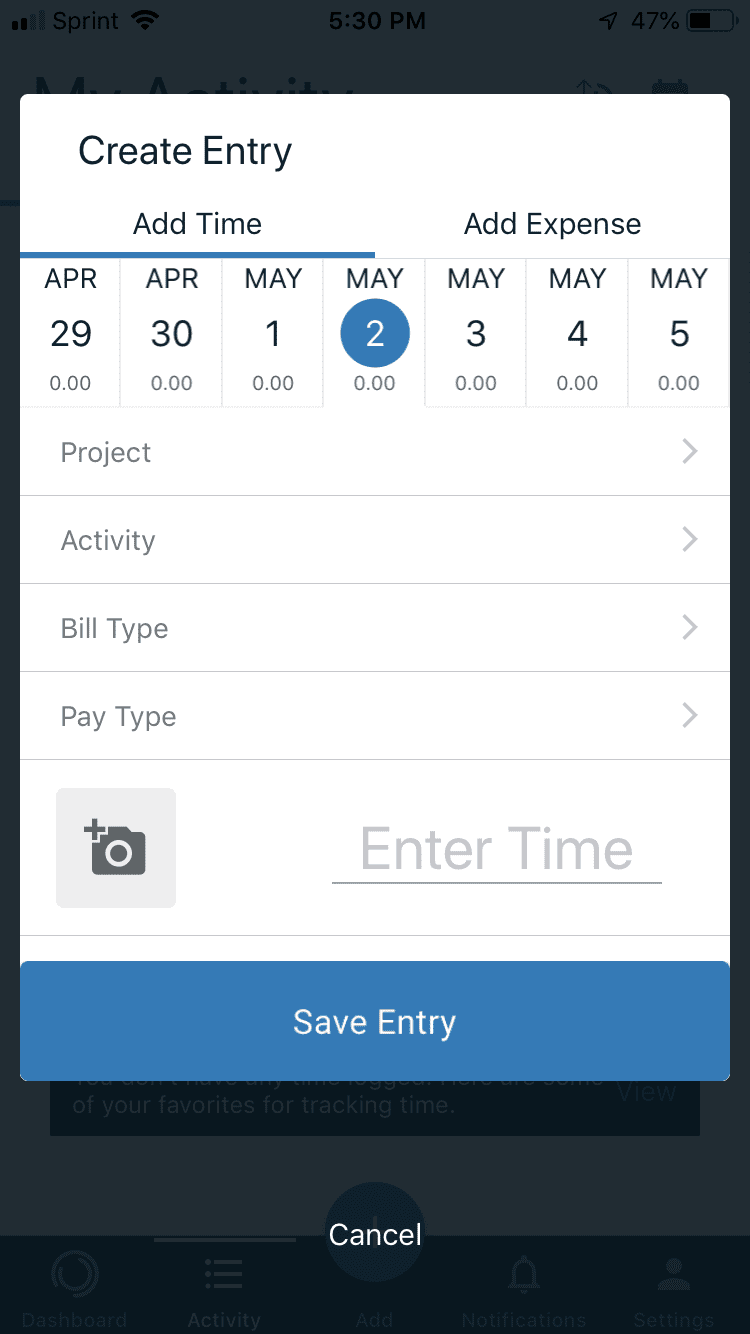Add a photo with the camera icon
This screenshot has width=750, height=1334.
pyautogui.click(x=116, y=848)
